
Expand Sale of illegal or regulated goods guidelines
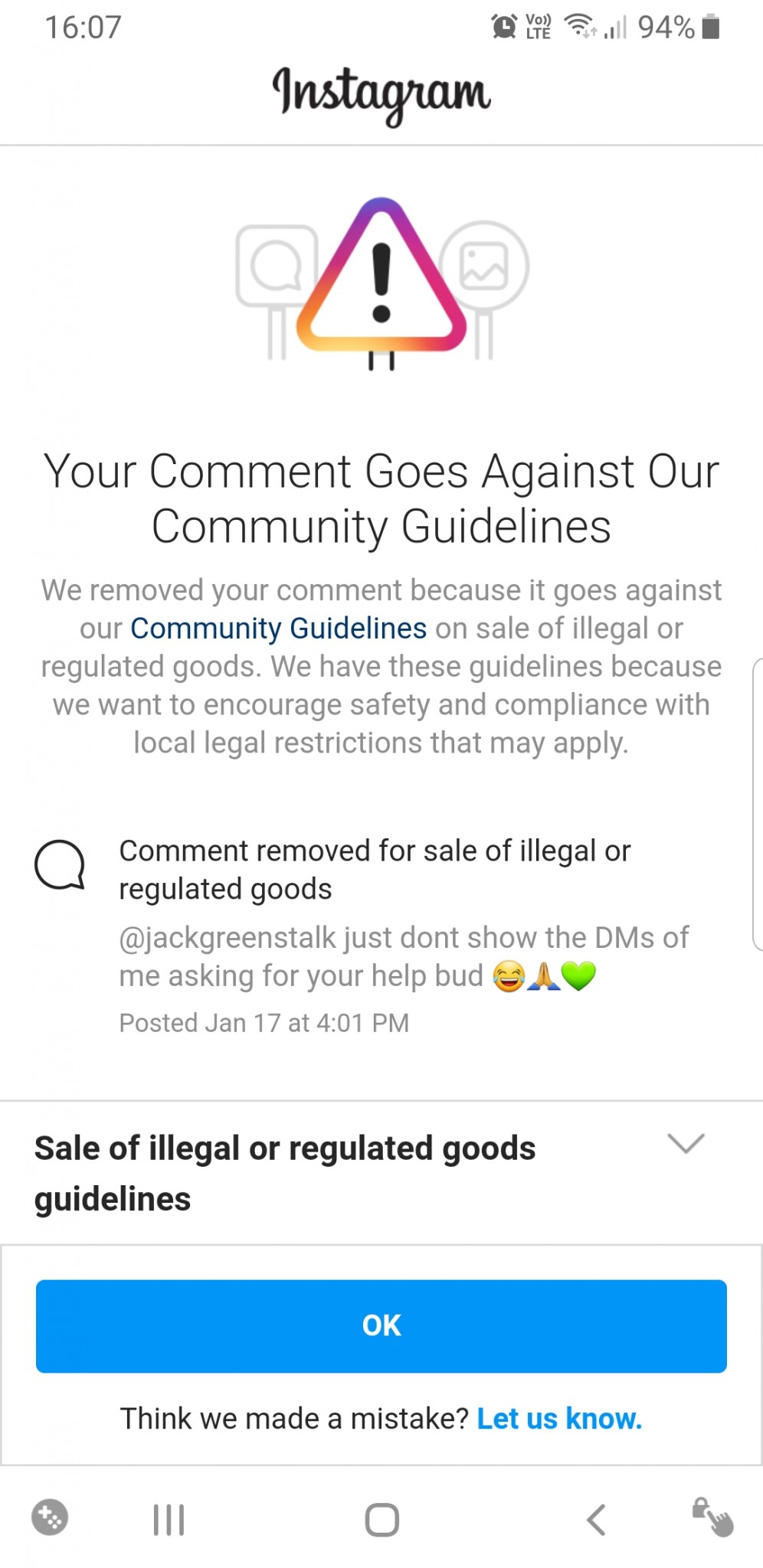click(685, 1145)
